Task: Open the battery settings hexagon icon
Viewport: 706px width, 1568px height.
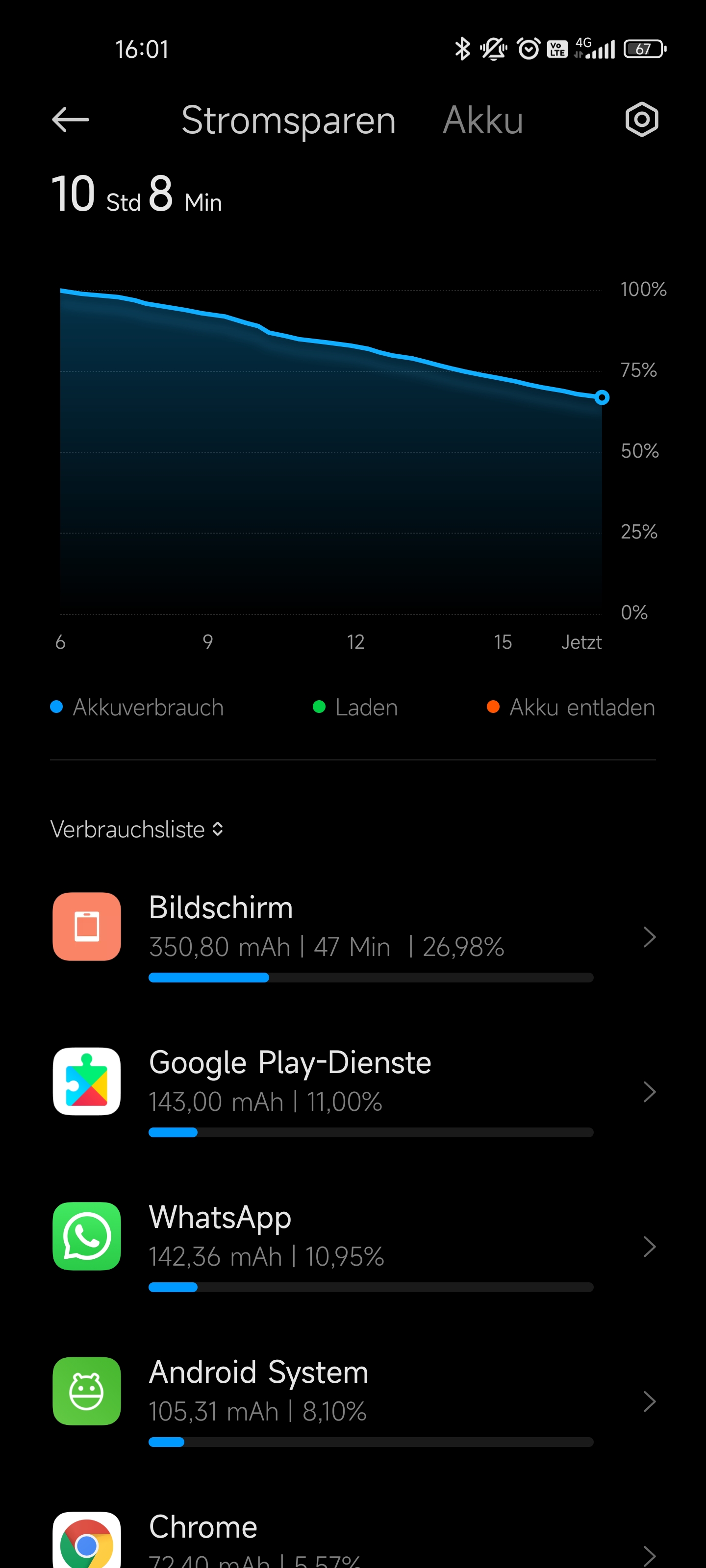Action: coord(641,119)
